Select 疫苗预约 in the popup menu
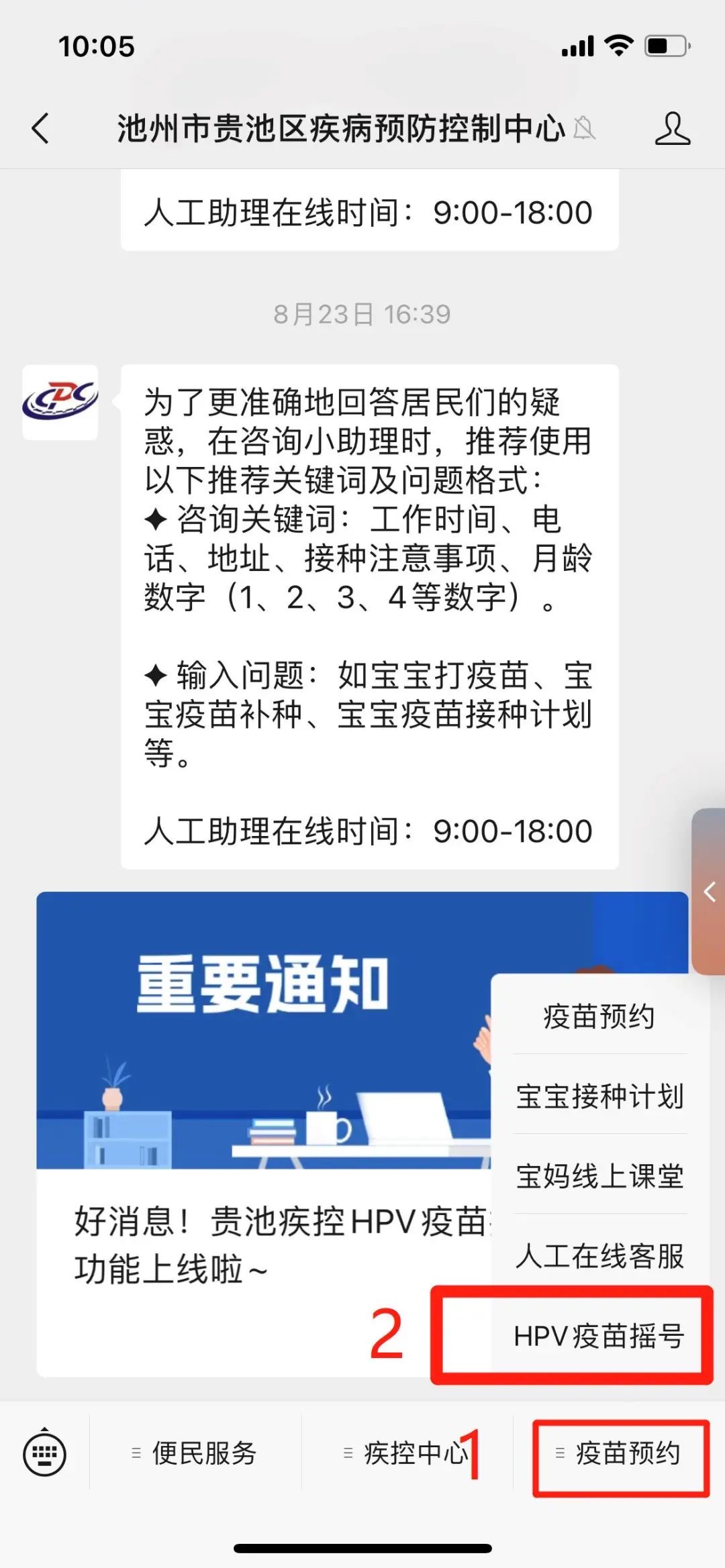Viewport: 725px width, 1568px height. [599, 1016]
